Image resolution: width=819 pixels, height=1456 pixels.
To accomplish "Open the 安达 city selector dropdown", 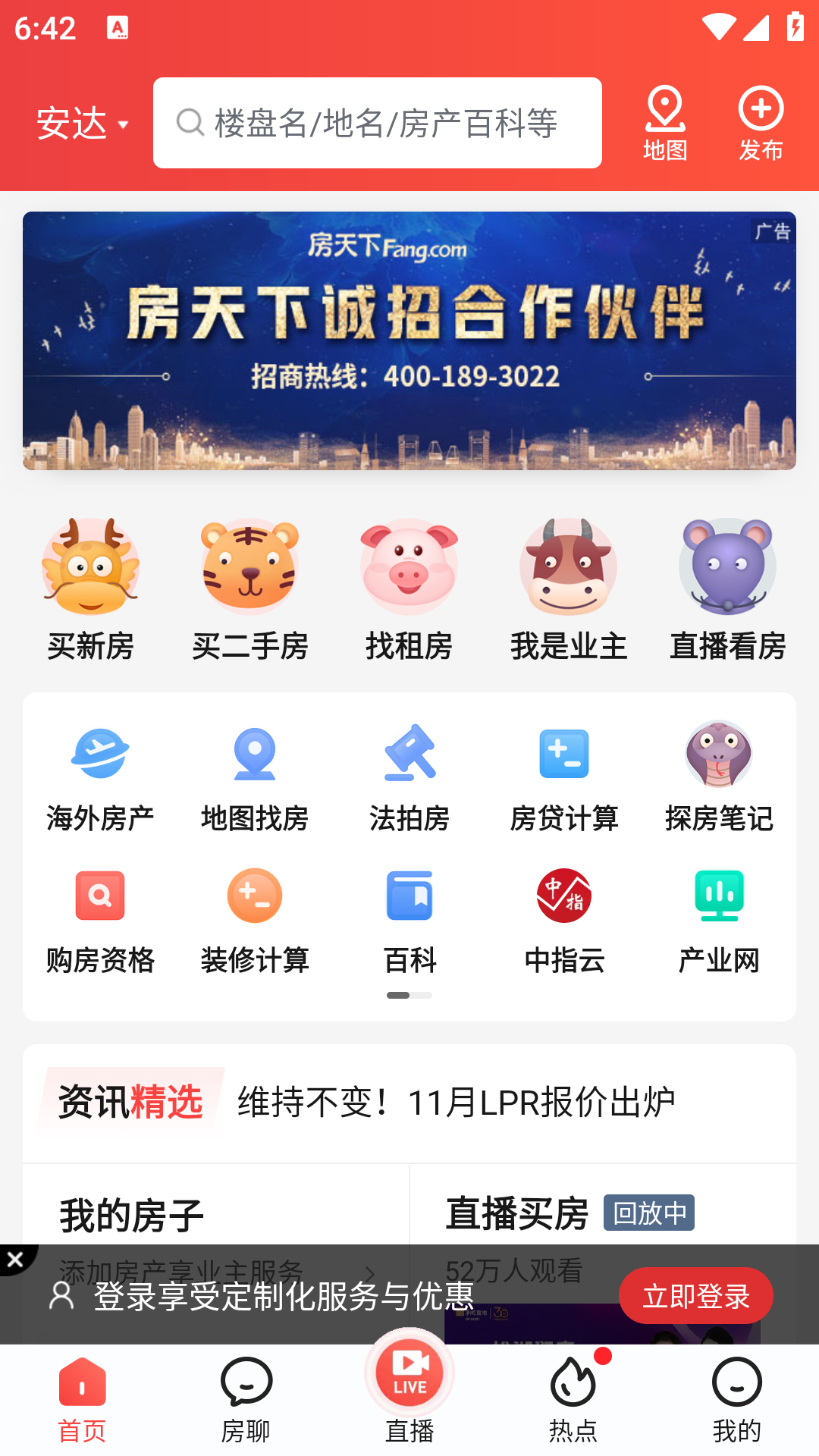I will point(82,123).
